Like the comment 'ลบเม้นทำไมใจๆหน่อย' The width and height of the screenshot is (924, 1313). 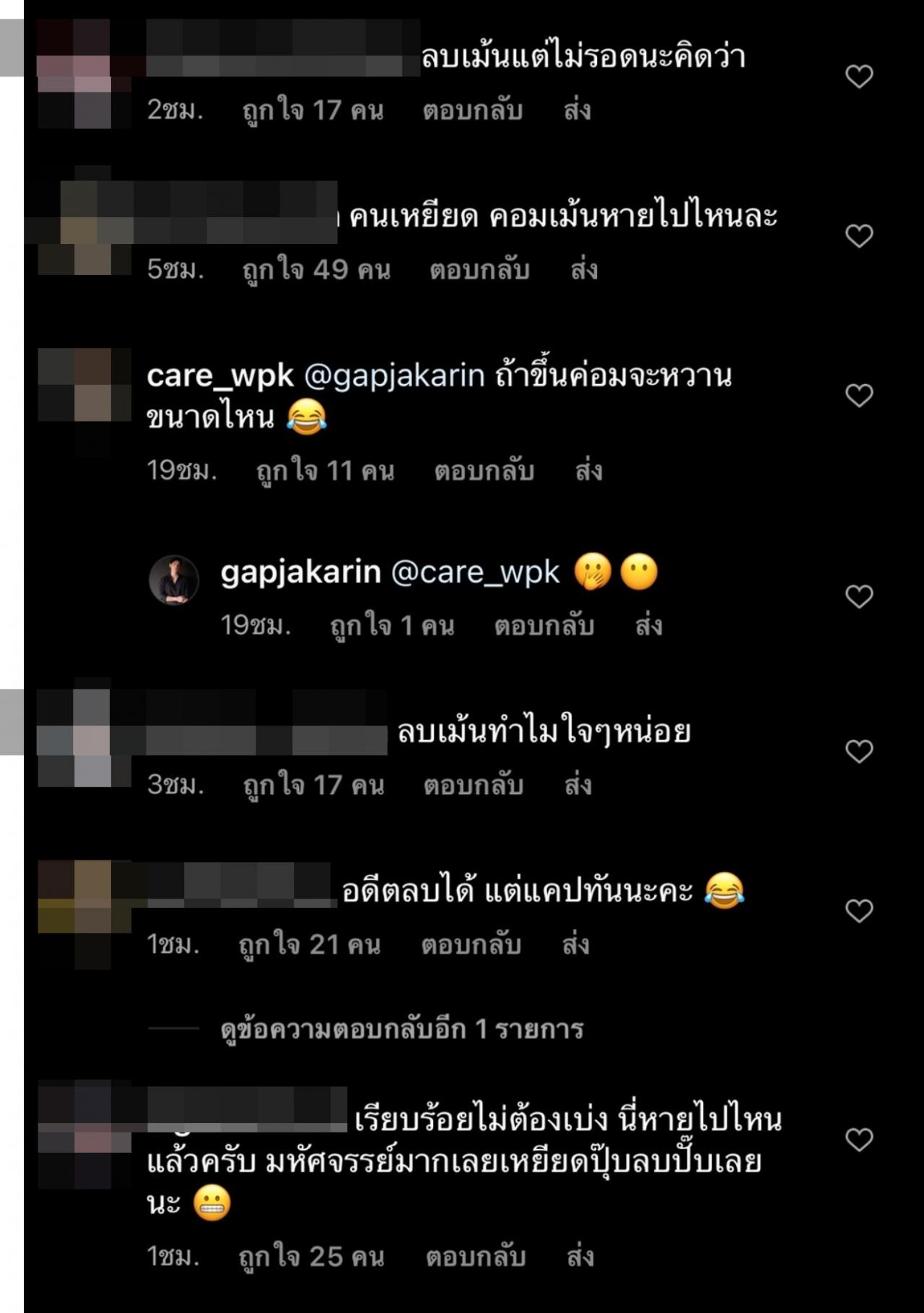pos(858,751)
